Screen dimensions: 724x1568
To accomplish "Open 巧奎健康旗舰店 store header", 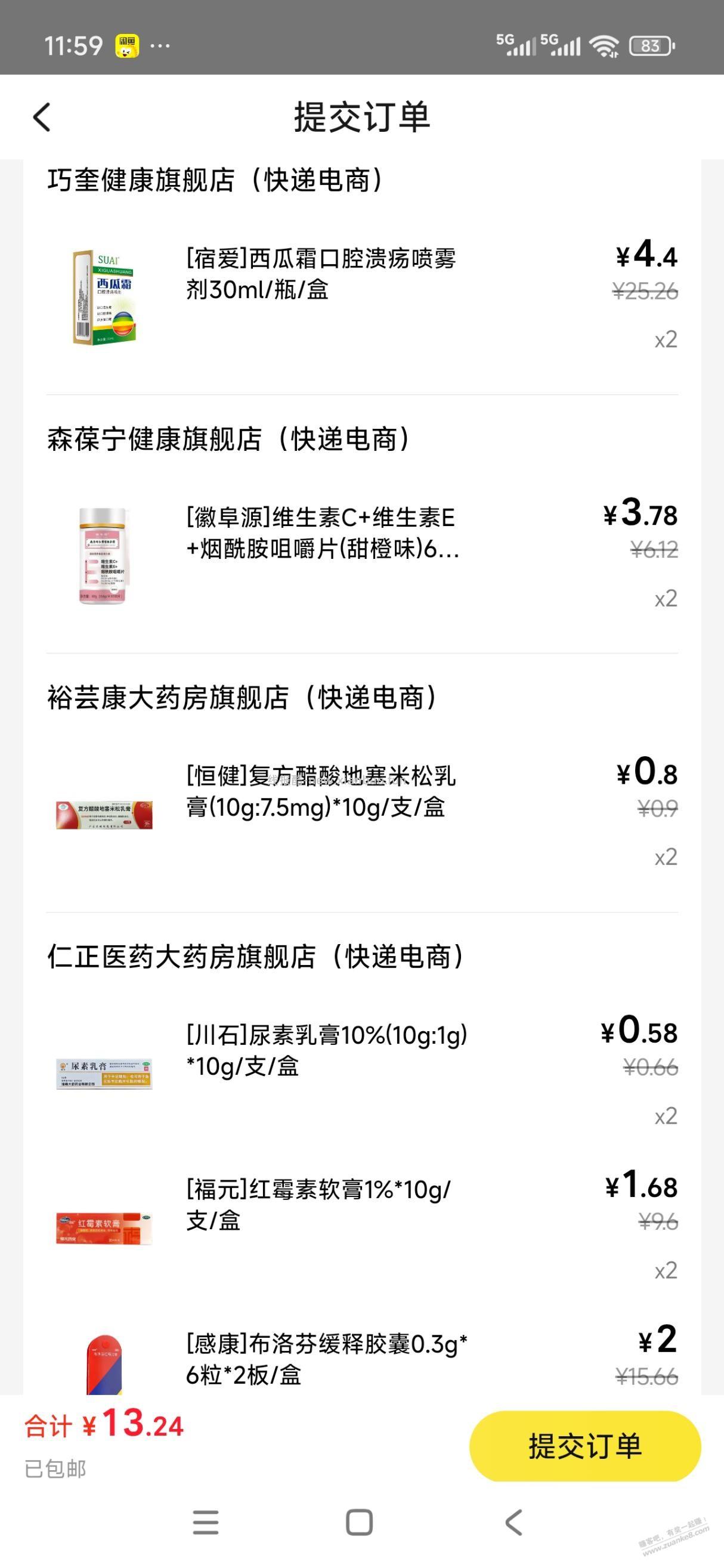I will [x=216, y=180].
